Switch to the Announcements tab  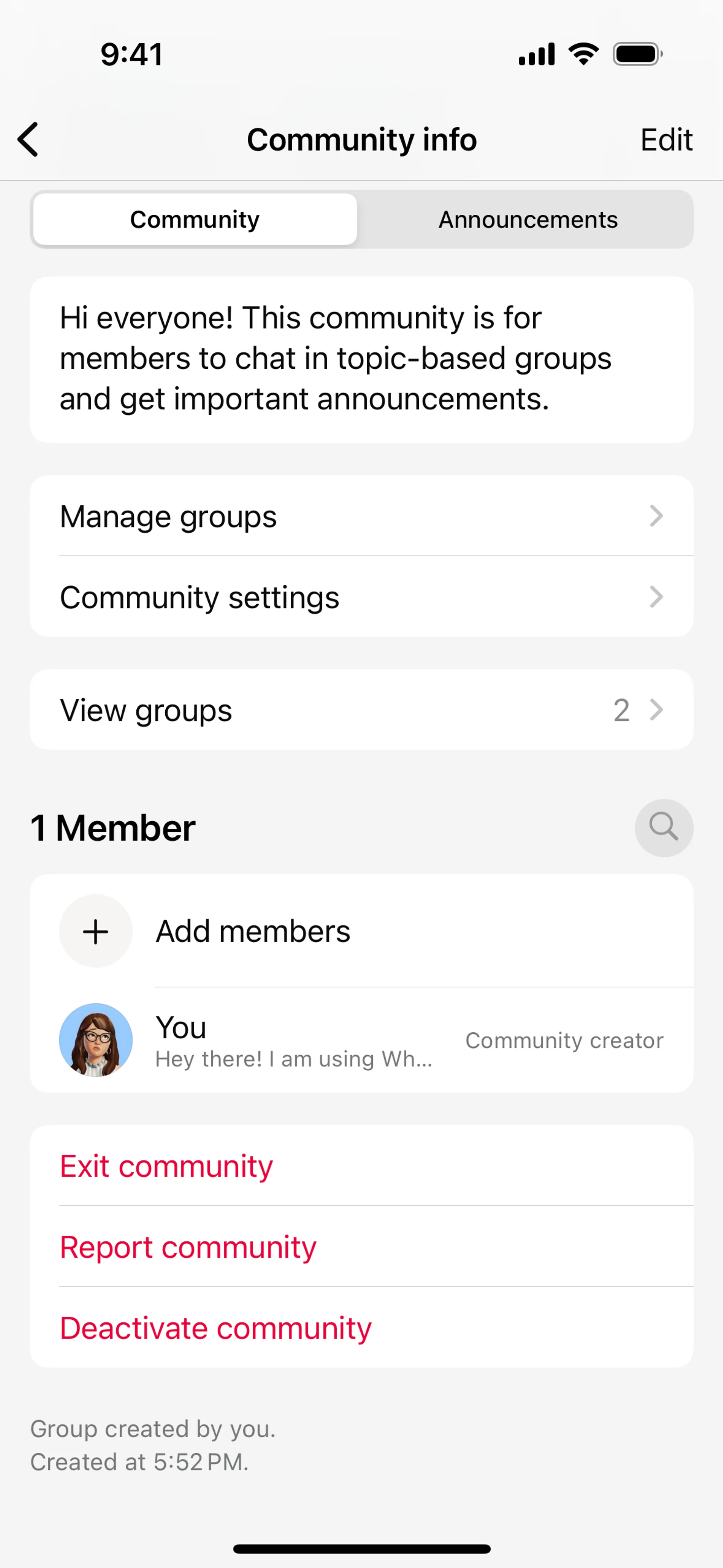pos(528,220)
